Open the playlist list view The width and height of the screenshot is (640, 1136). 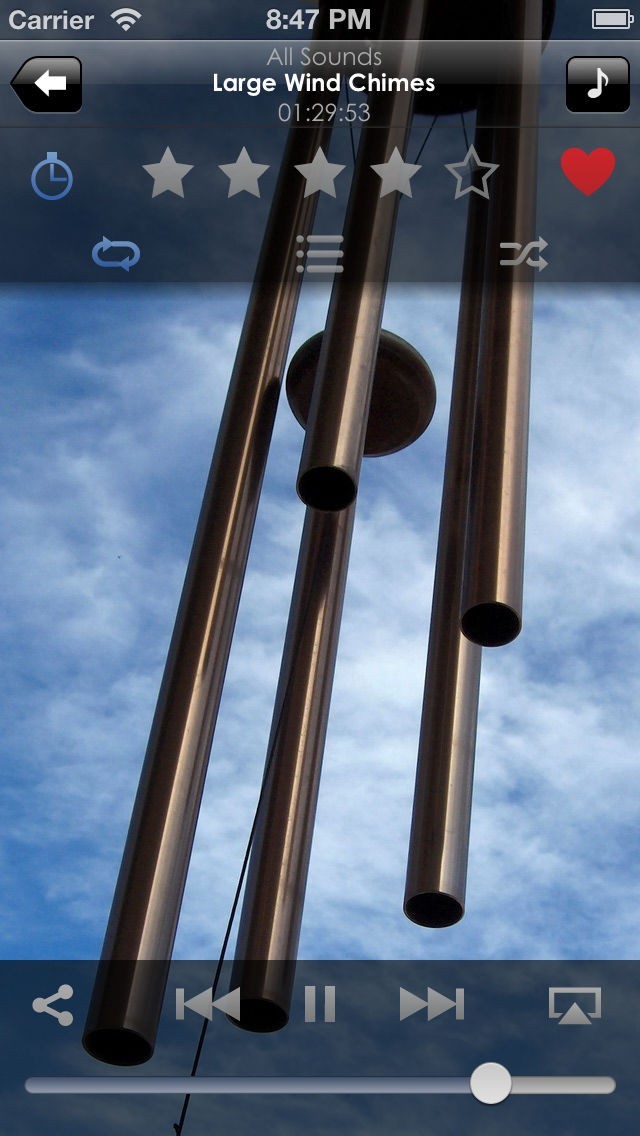point(320,254)
